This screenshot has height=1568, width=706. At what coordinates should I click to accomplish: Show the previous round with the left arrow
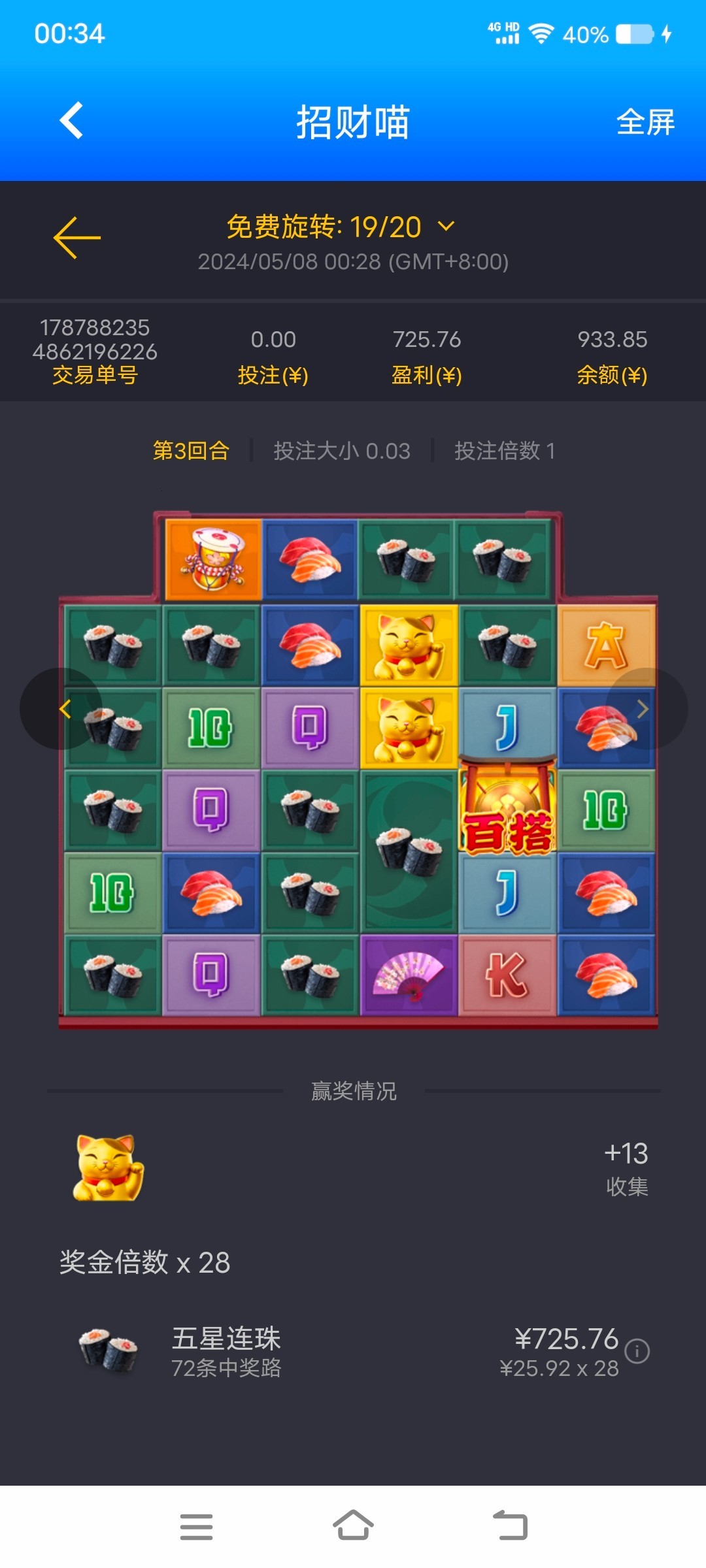64,709
